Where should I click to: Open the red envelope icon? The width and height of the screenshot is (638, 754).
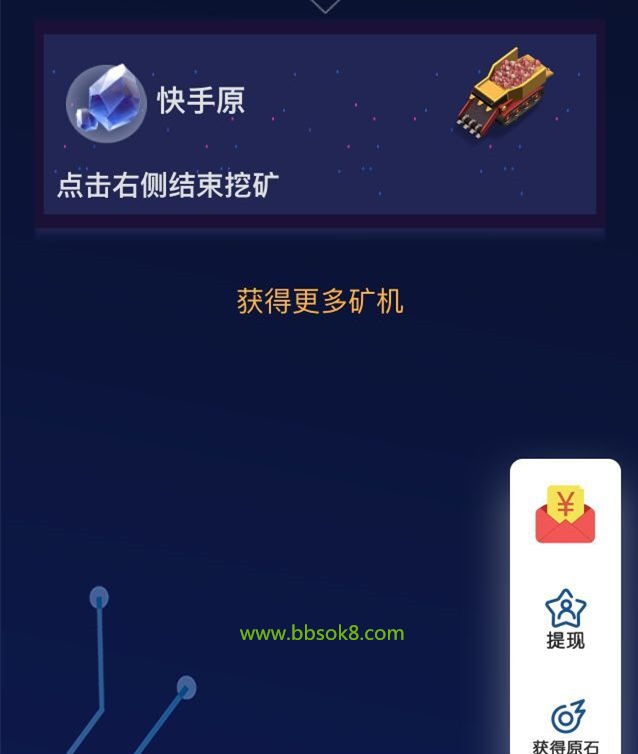pyautogui.click(x=565, y=515)
